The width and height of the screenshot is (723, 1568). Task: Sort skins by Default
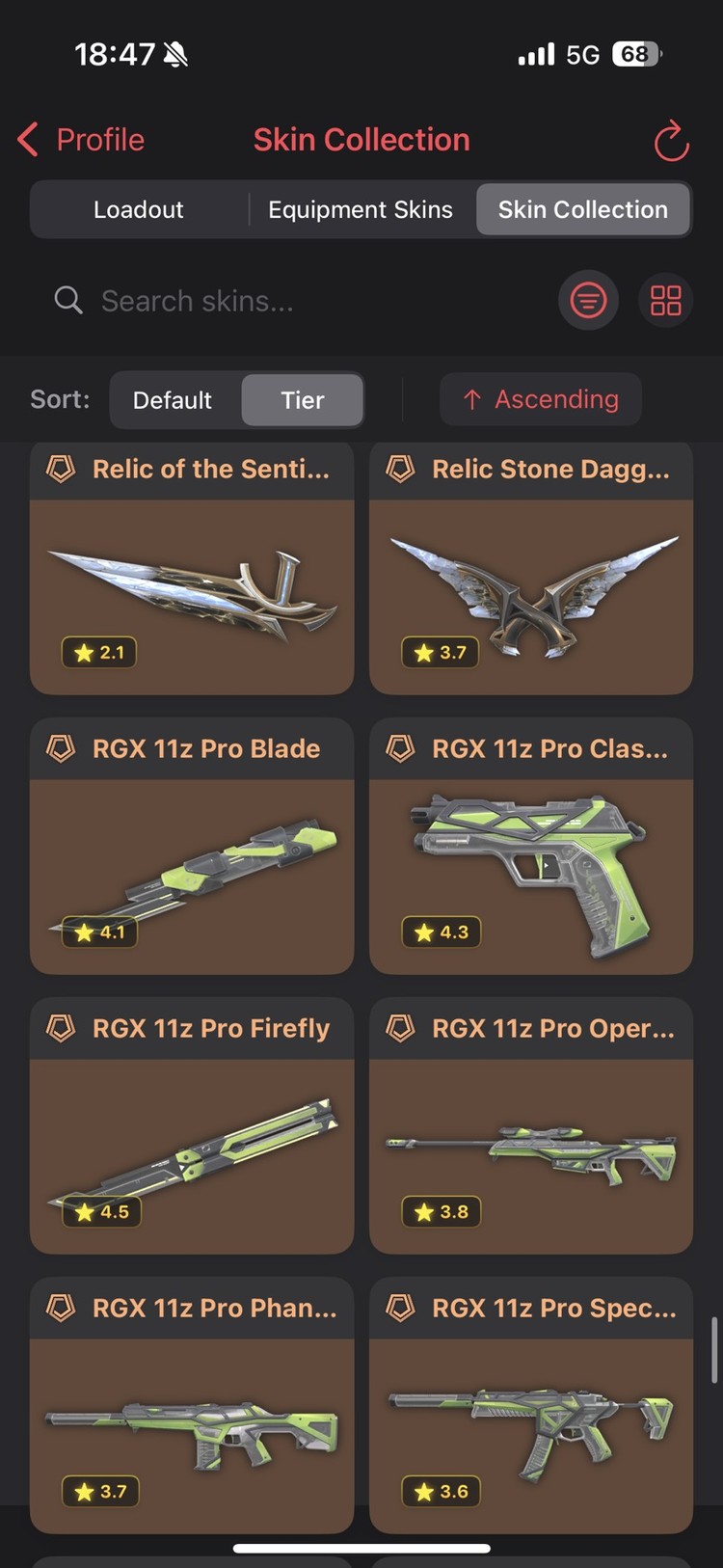tap(173, 400)
